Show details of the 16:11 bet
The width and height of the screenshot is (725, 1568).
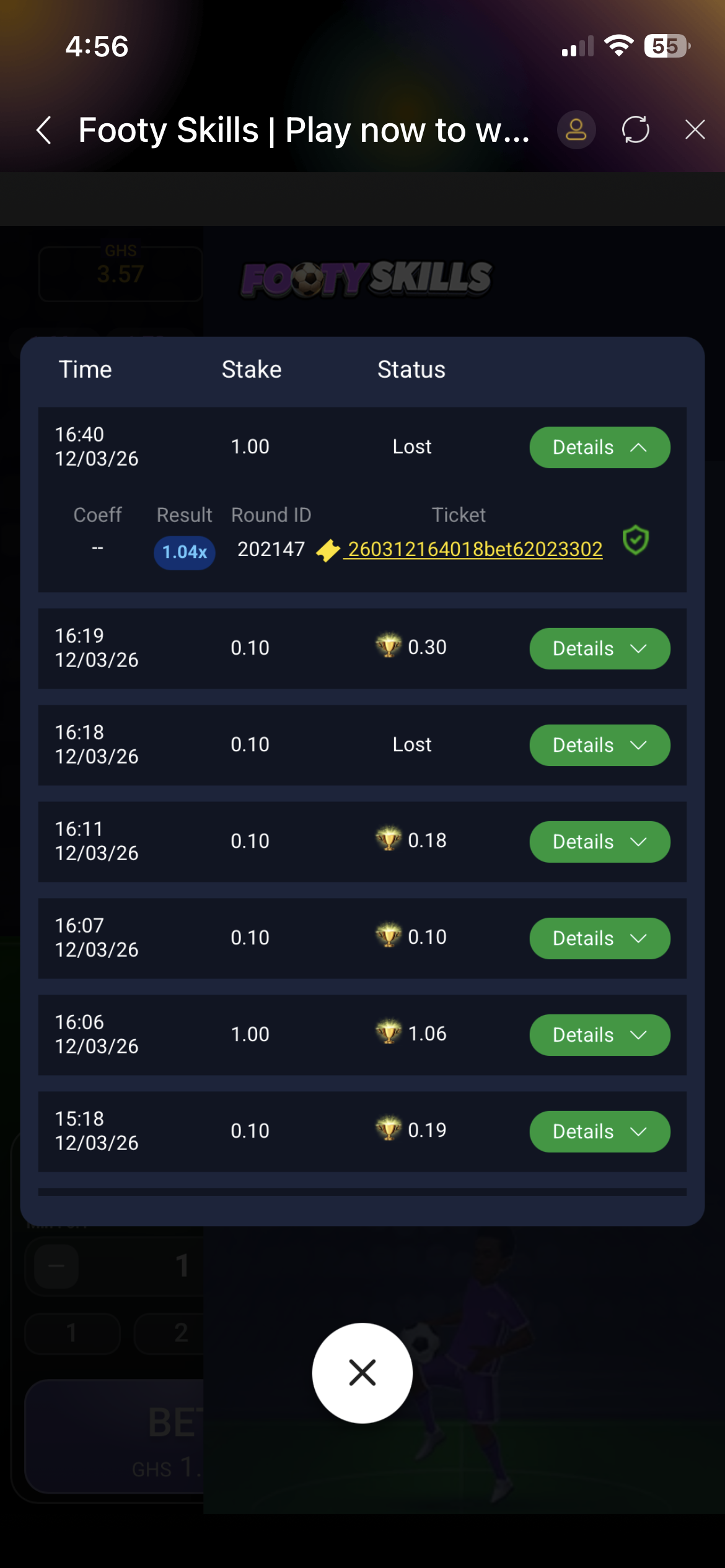599,842
